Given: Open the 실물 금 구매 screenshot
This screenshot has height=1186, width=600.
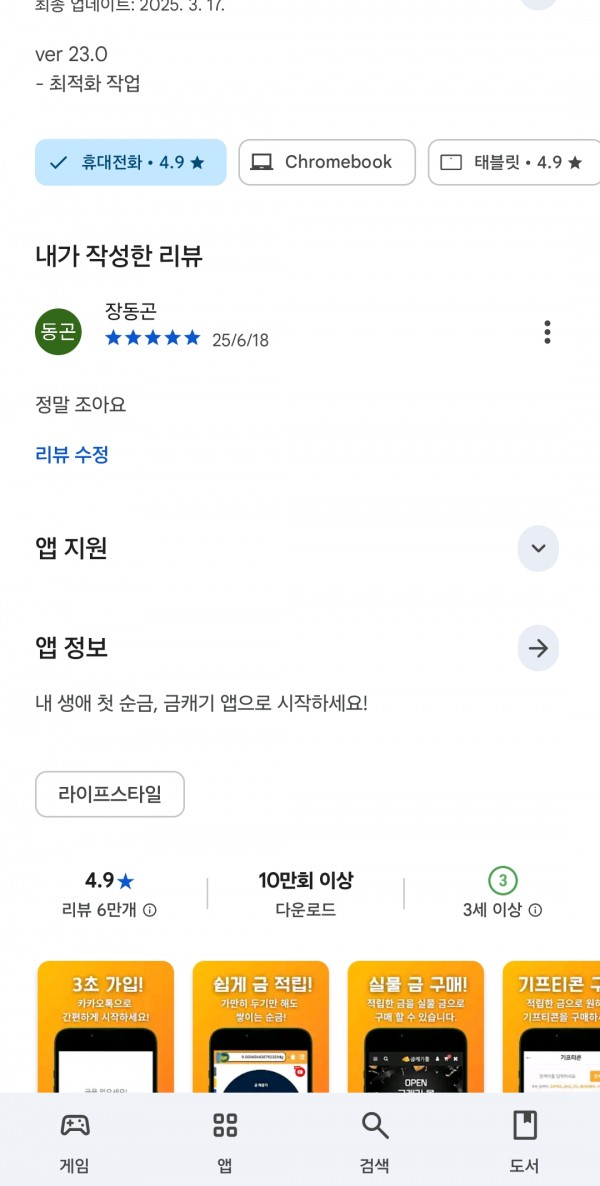Looking at the screenshot, I should [x=415, y=1027].
